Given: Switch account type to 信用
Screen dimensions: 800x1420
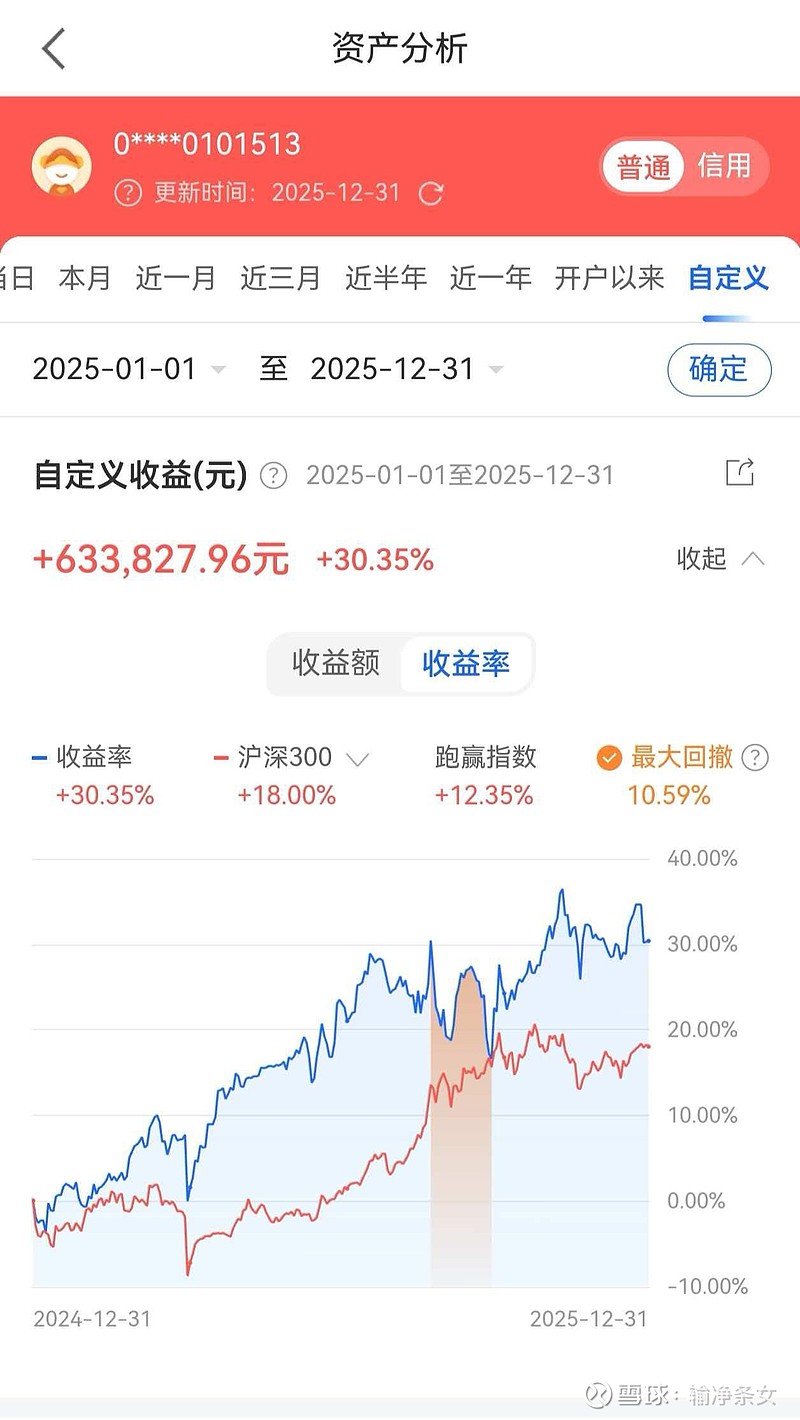Looking at the screenshot, I should point(725,166).
